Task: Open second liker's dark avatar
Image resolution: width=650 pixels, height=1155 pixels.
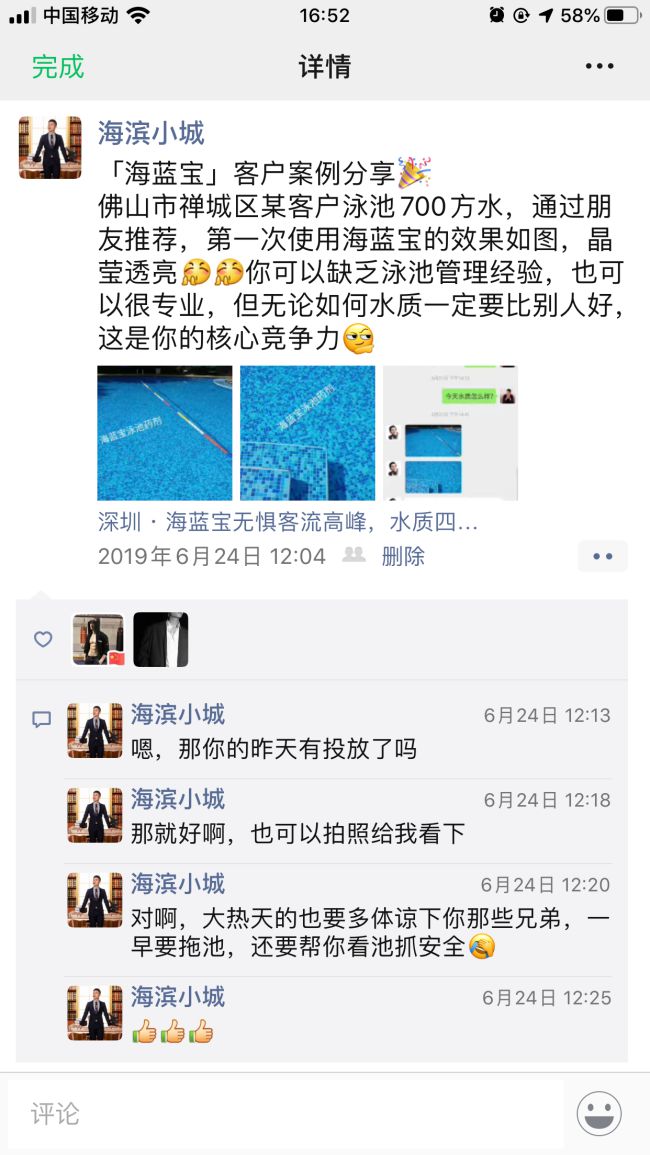Action: pos(161,640)
